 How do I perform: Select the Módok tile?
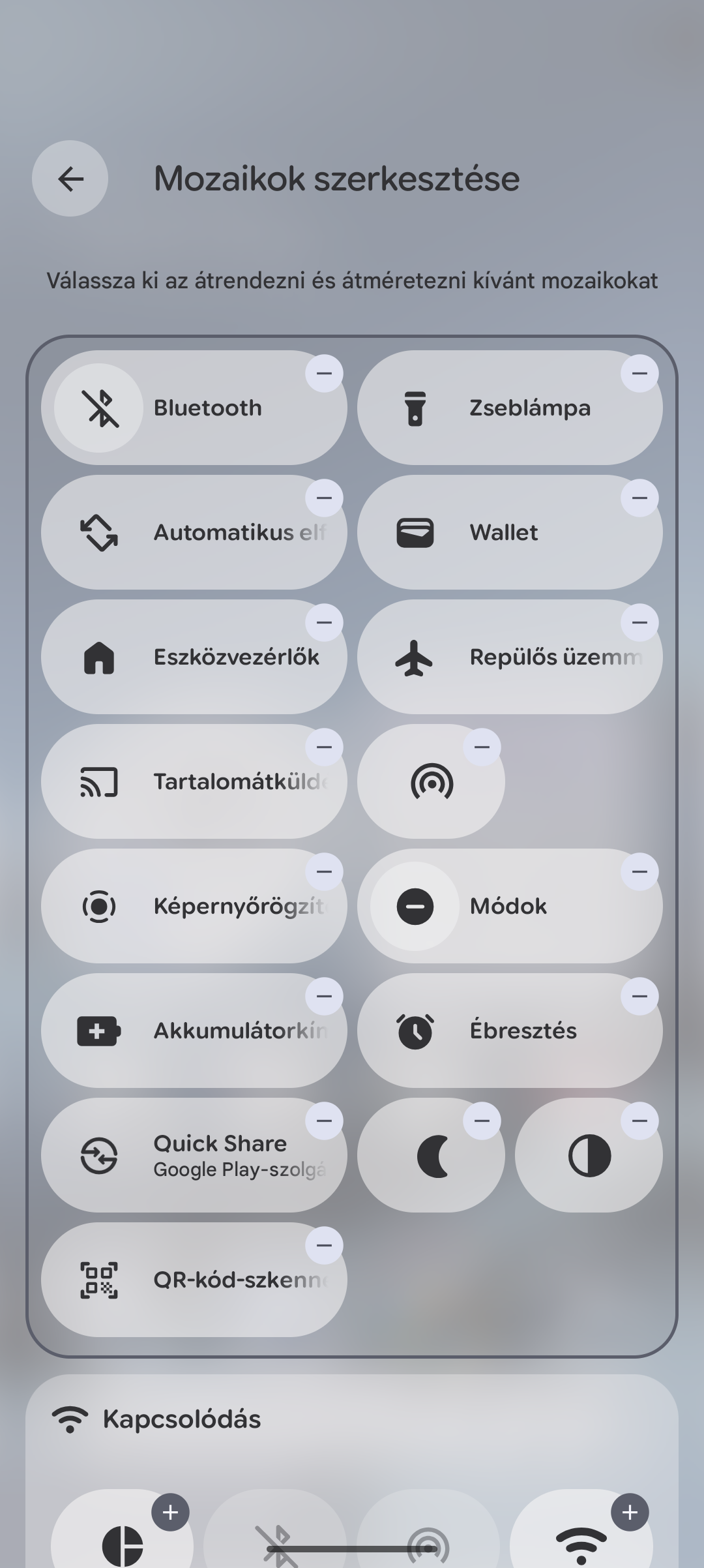(x=510, y=907)
